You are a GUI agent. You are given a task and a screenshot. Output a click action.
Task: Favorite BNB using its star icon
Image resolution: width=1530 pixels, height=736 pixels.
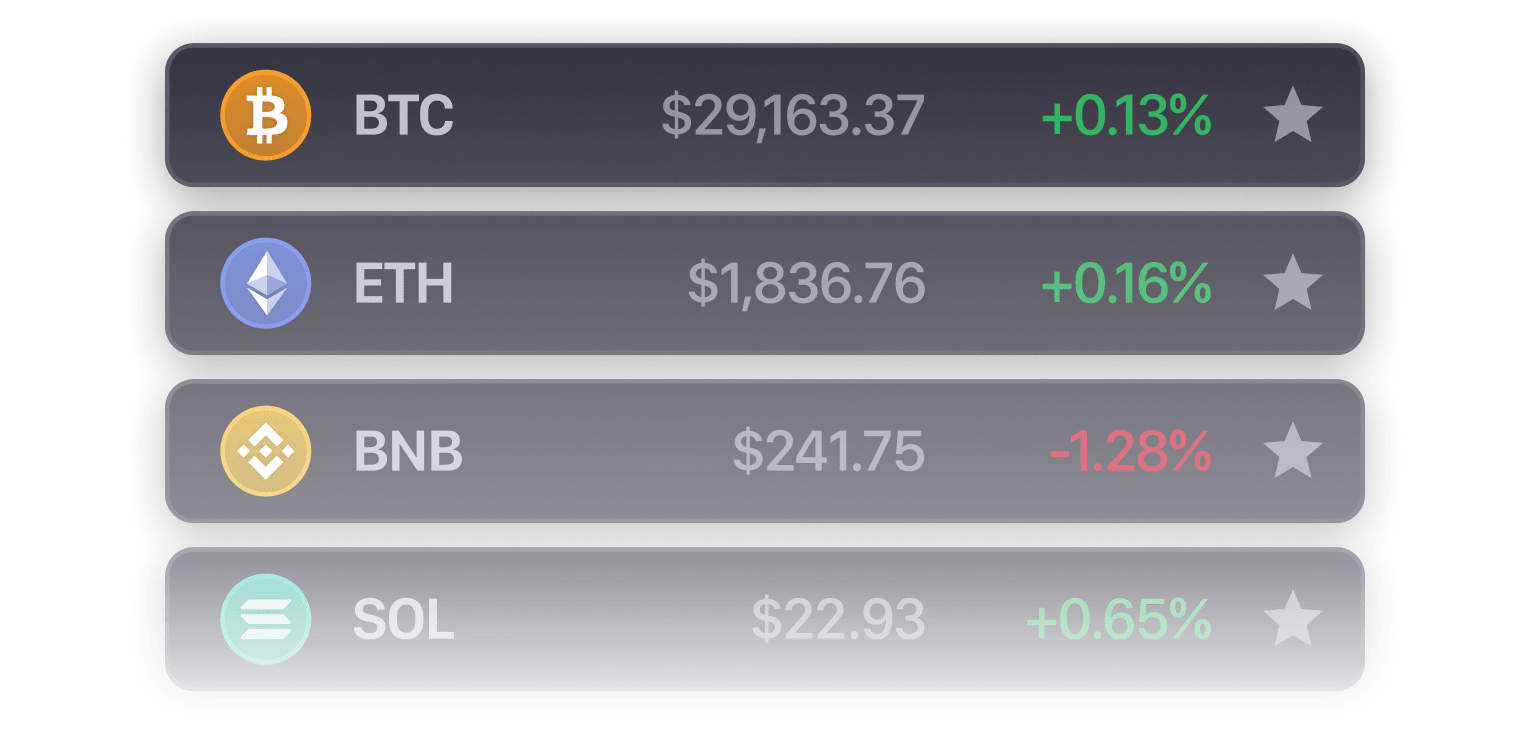click(x=1293, y=451)
